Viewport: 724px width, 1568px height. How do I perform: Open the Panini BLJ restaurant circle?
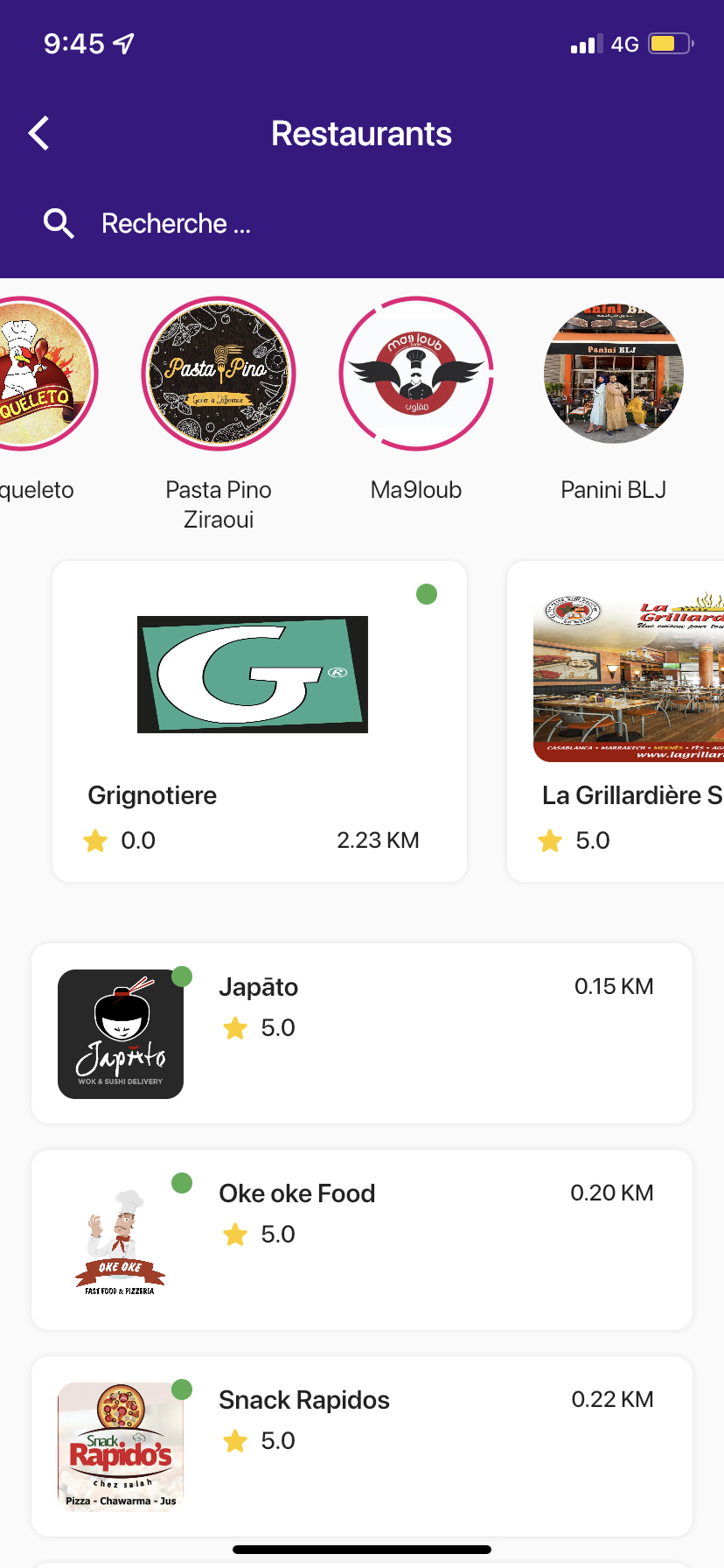(x=613, y=374)
